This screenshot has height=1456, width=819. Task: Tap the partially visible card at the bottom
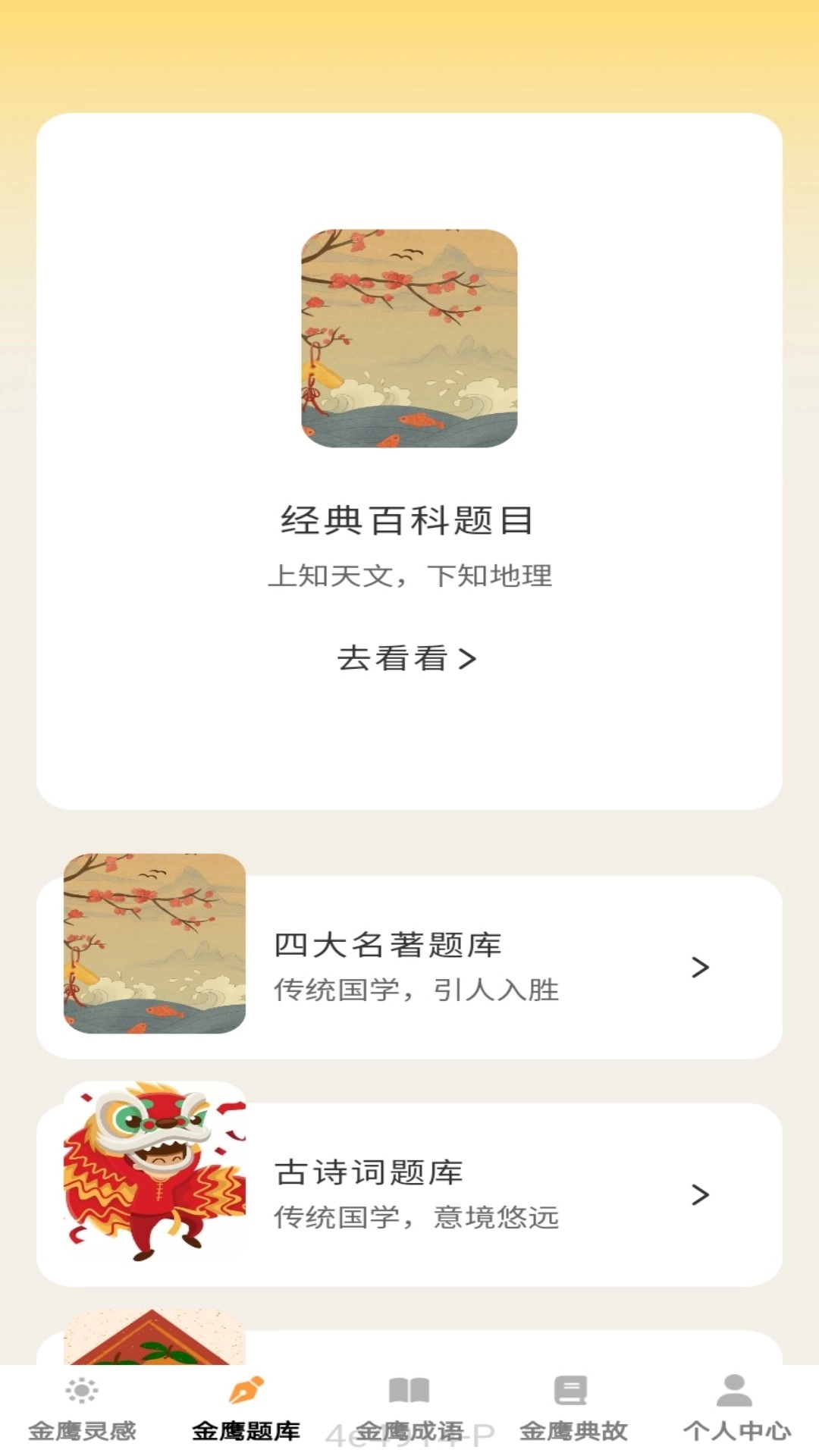click(409, 1350)
